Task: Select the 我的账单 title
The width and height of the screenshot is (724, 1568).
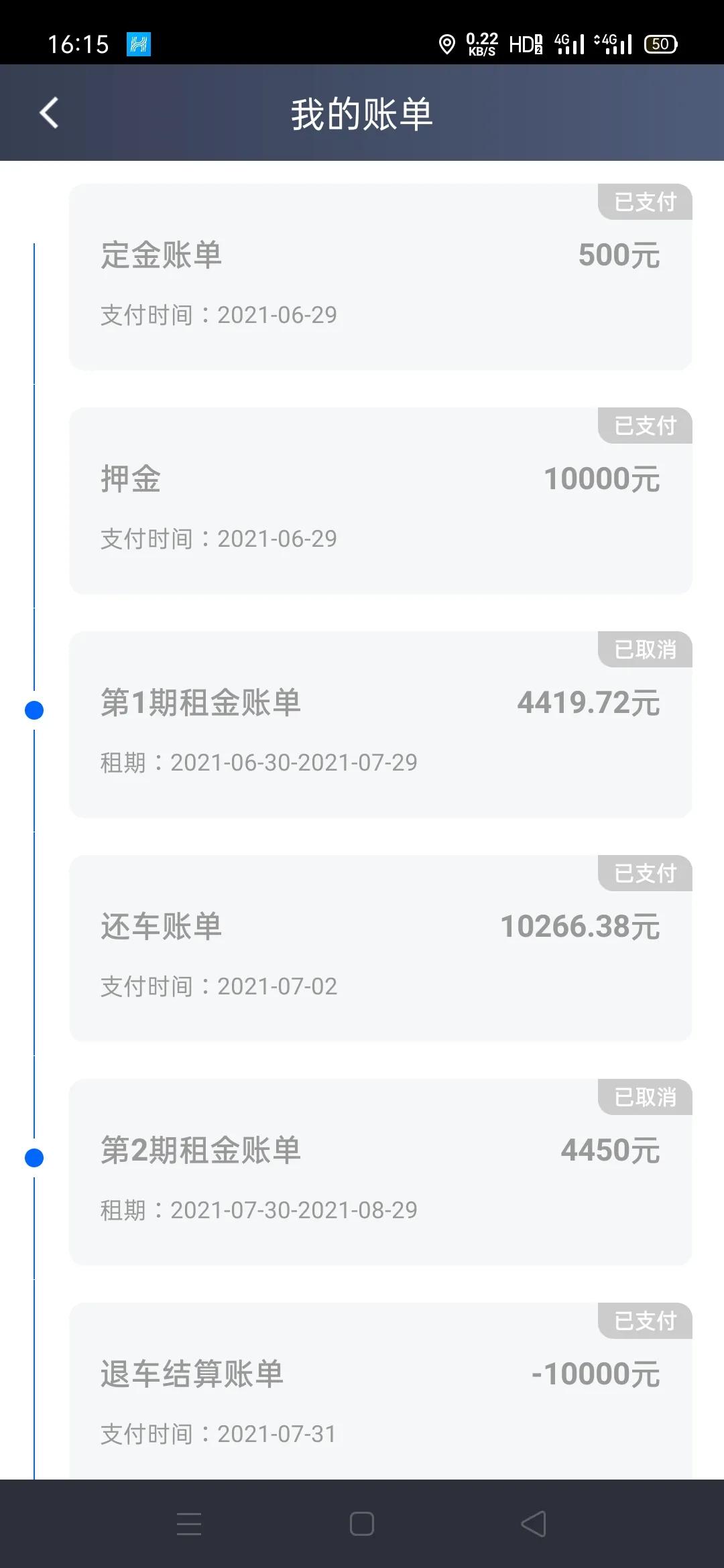Action: pos(362,113)
